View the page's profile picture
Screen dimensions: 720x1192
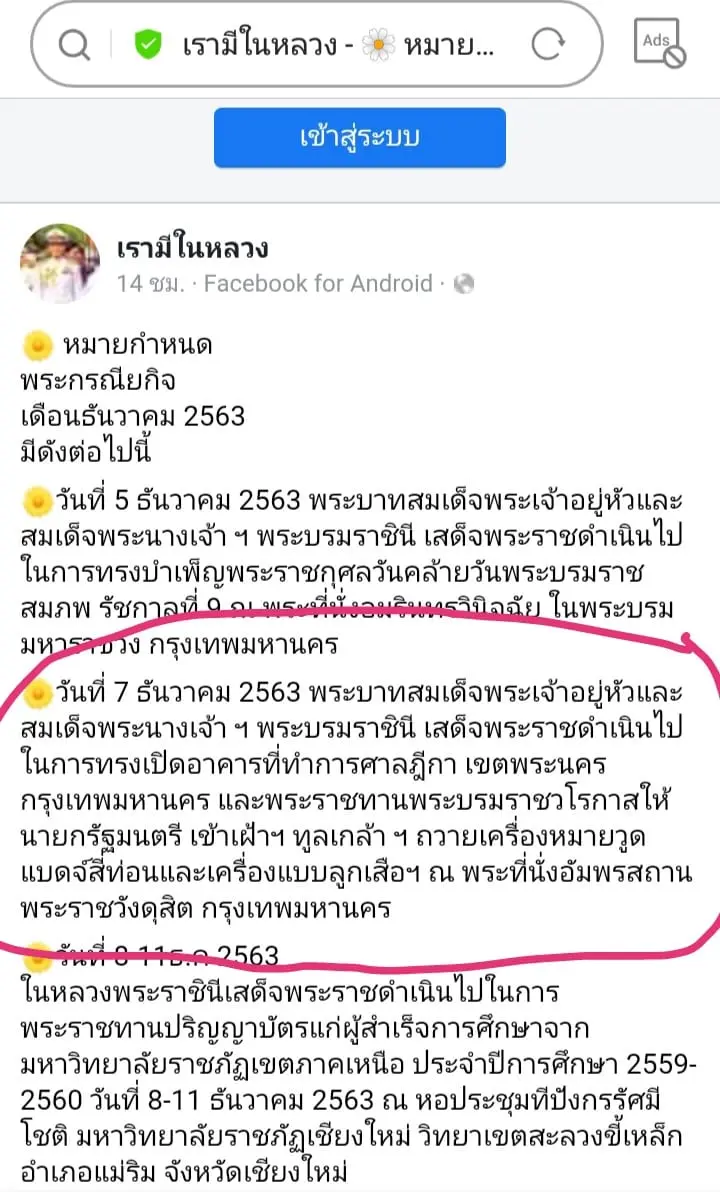tap(60, 264)
